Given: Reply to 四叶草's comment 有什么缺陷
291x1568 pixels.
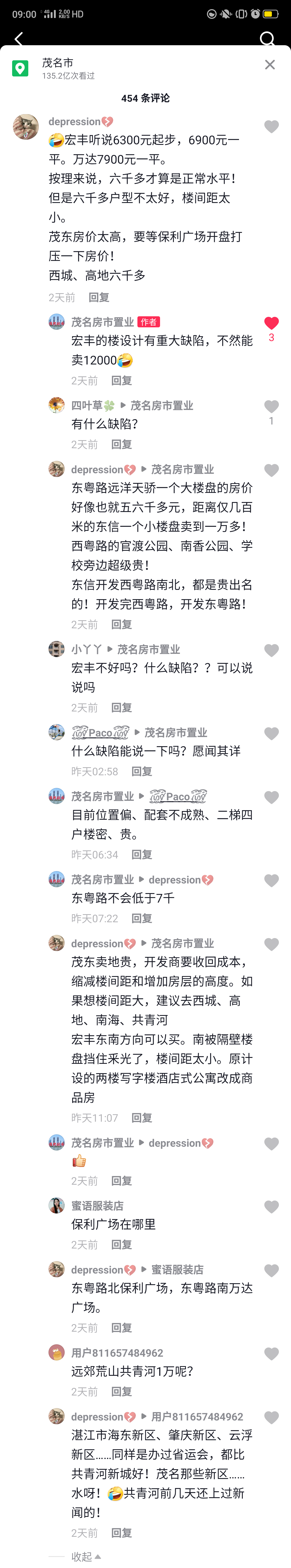Looking at the screenshot, I should pyautogui.click(x=121, y=444).
